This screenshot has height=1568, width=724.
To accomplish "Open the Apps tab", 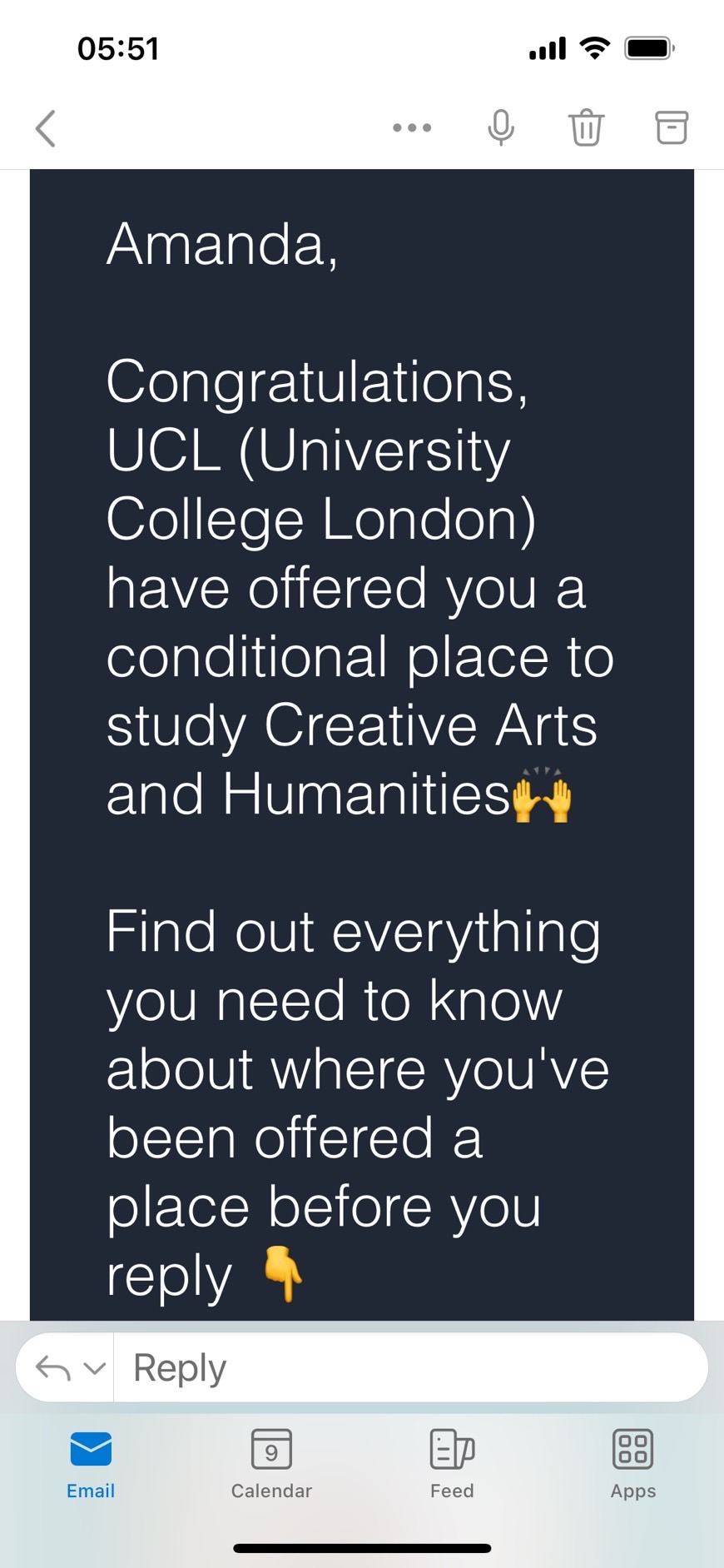I will (x=632, y=1464).
